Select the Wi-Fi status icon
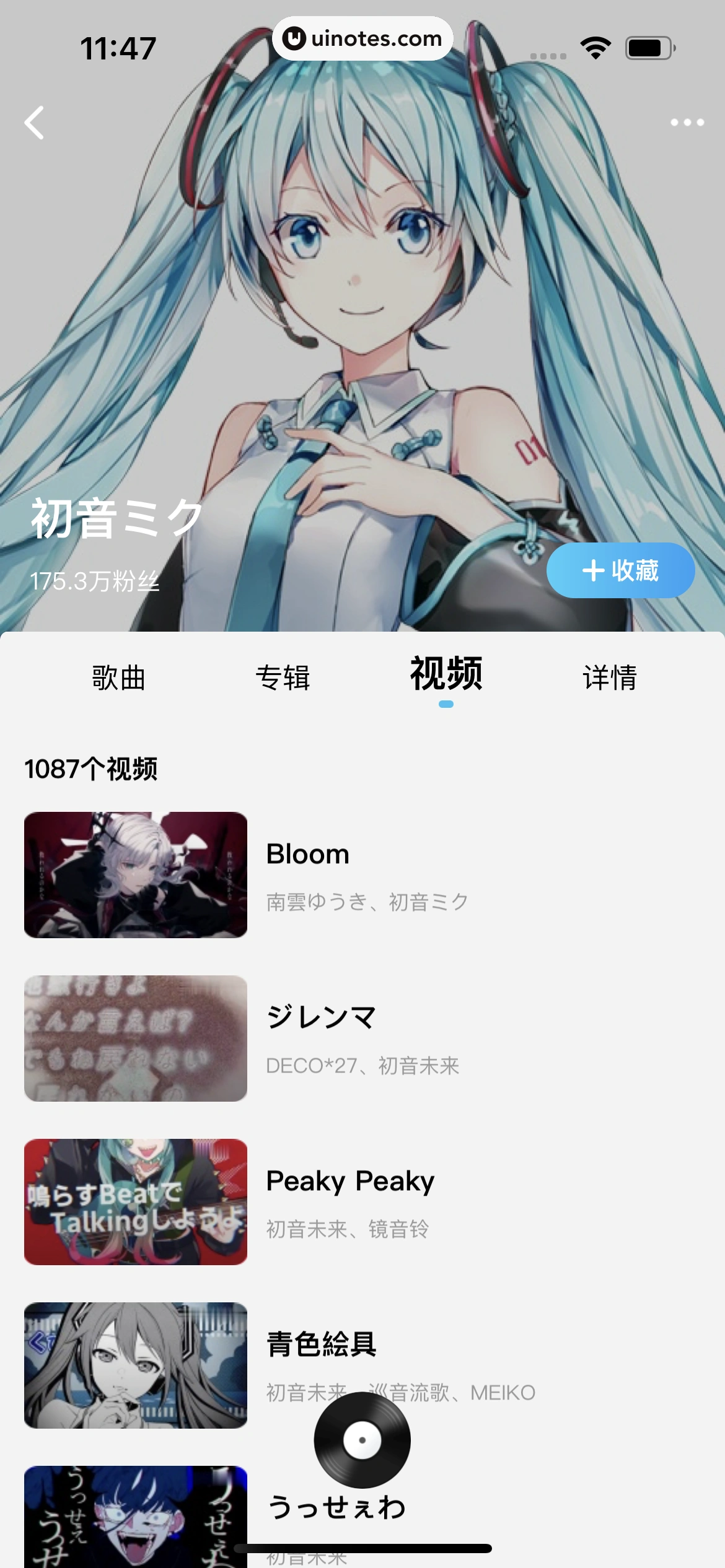This screenshot has width=725, height=1568. click(595, 46)
